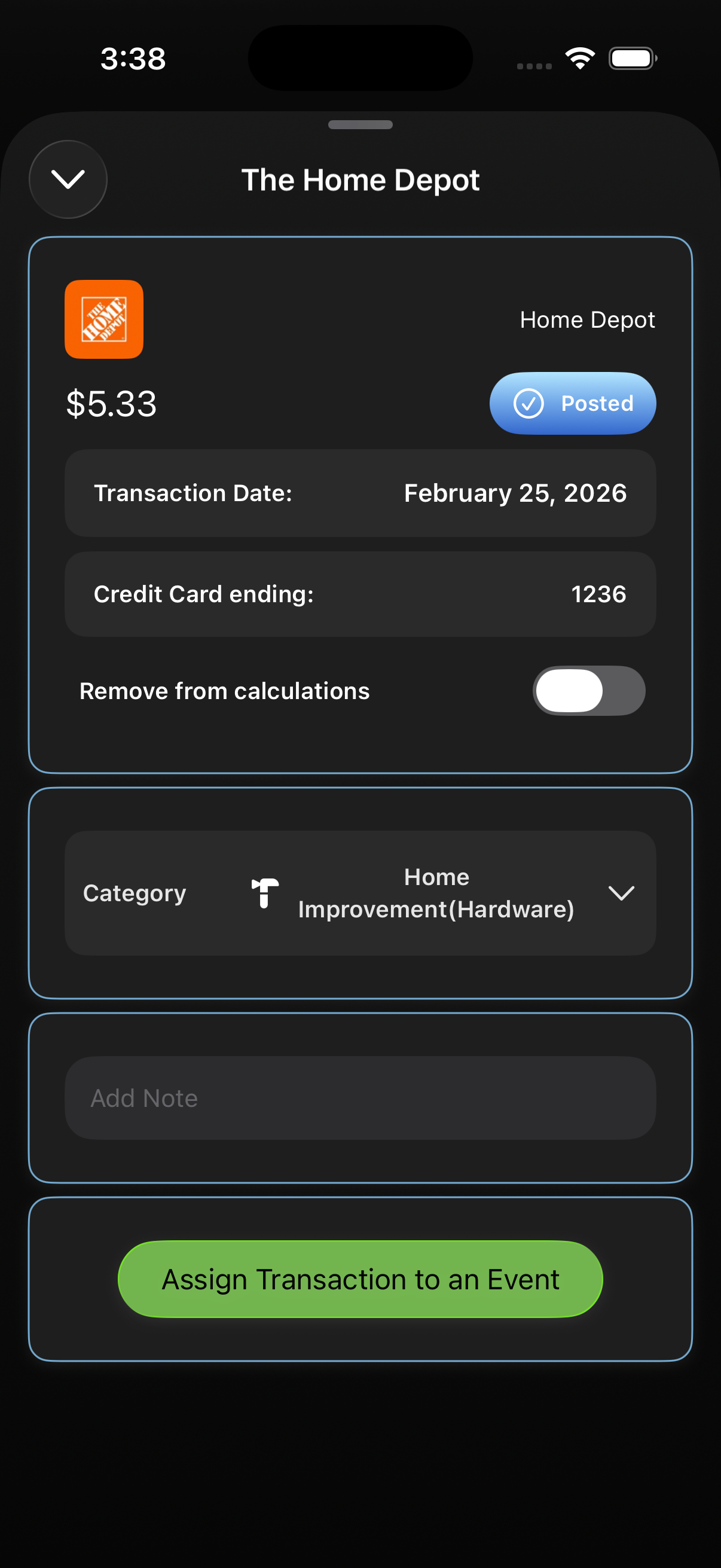Disable the Remove from calculations switch

point(588,690)
